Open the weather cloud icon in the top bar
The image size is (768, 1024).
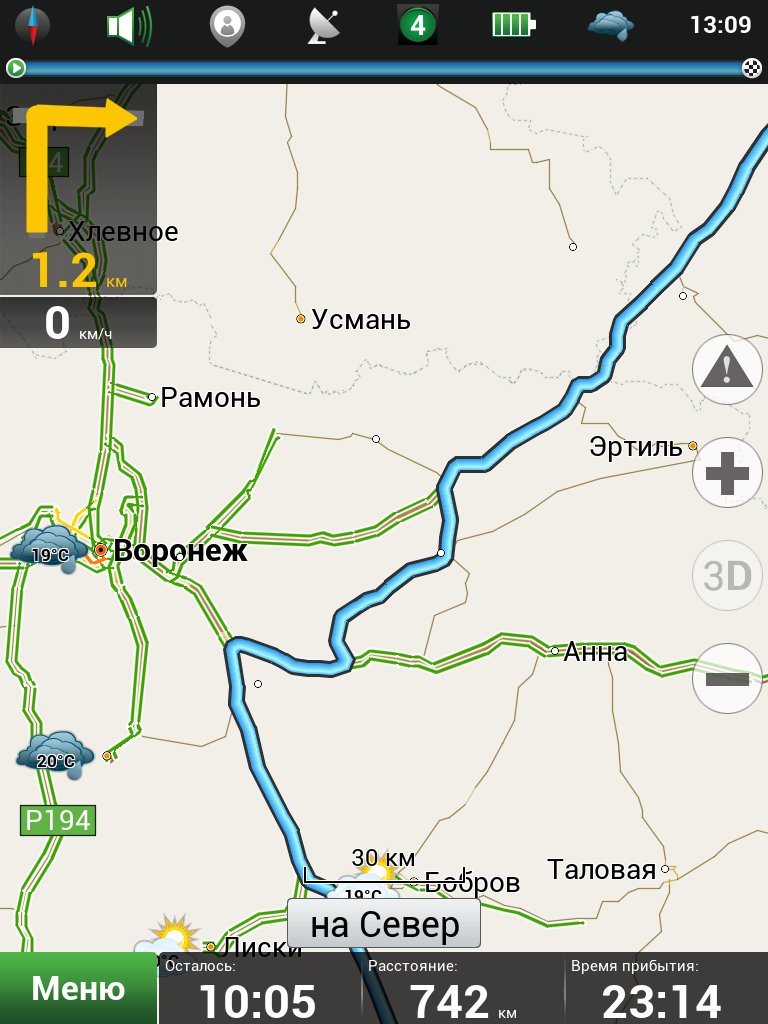[610, 25]
